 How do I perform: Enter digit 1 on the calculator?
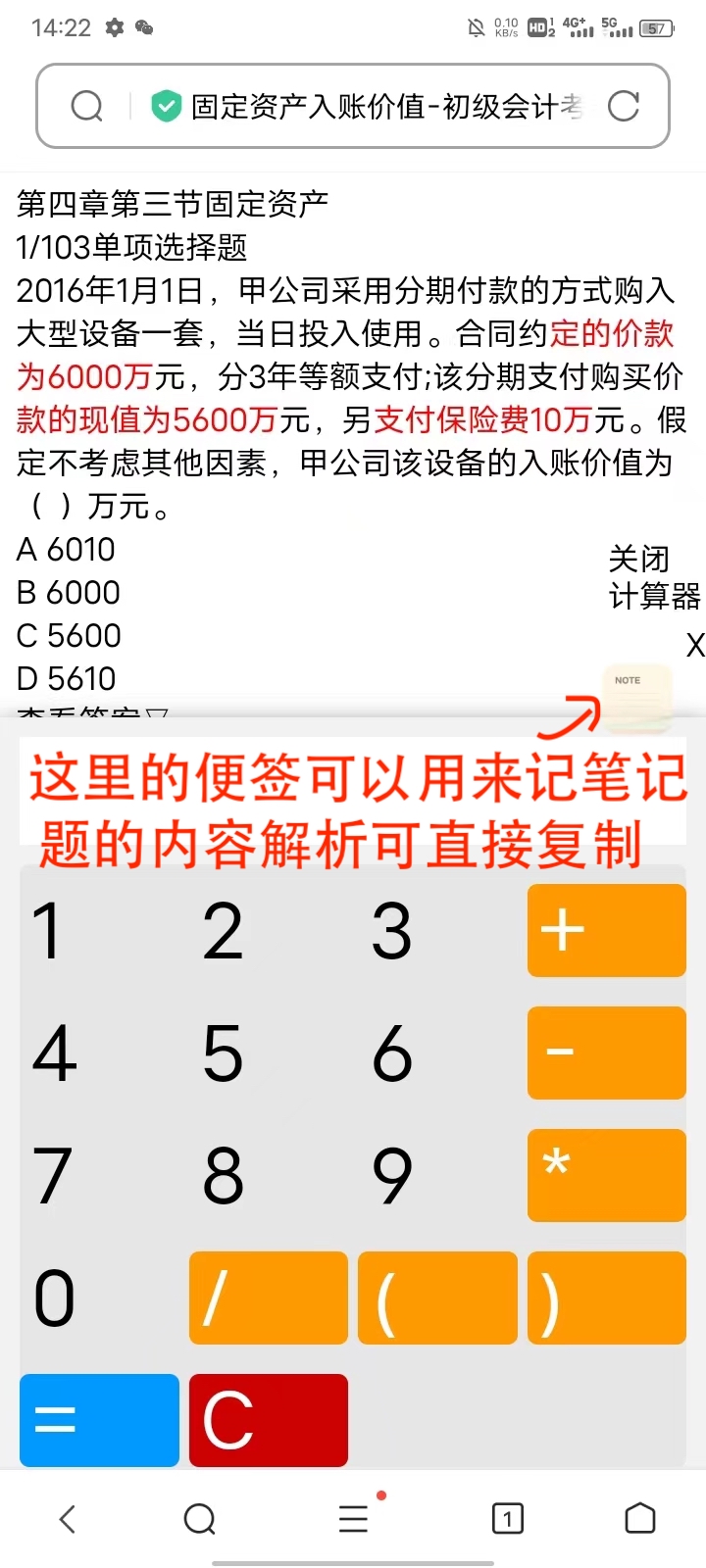click(47, 931)
